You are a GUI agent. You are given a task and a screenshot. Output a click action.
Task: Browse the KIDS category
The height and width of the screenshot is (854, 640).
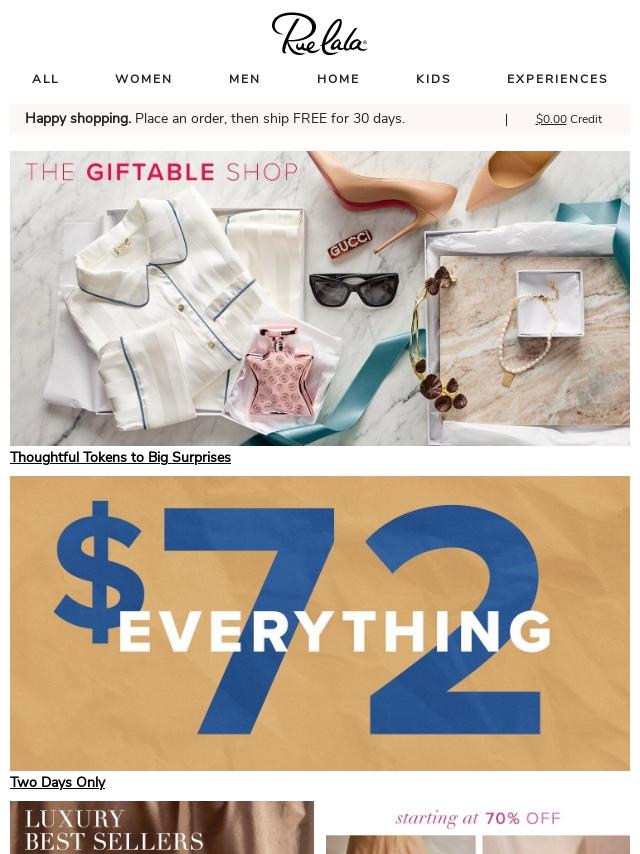[433, 79]
